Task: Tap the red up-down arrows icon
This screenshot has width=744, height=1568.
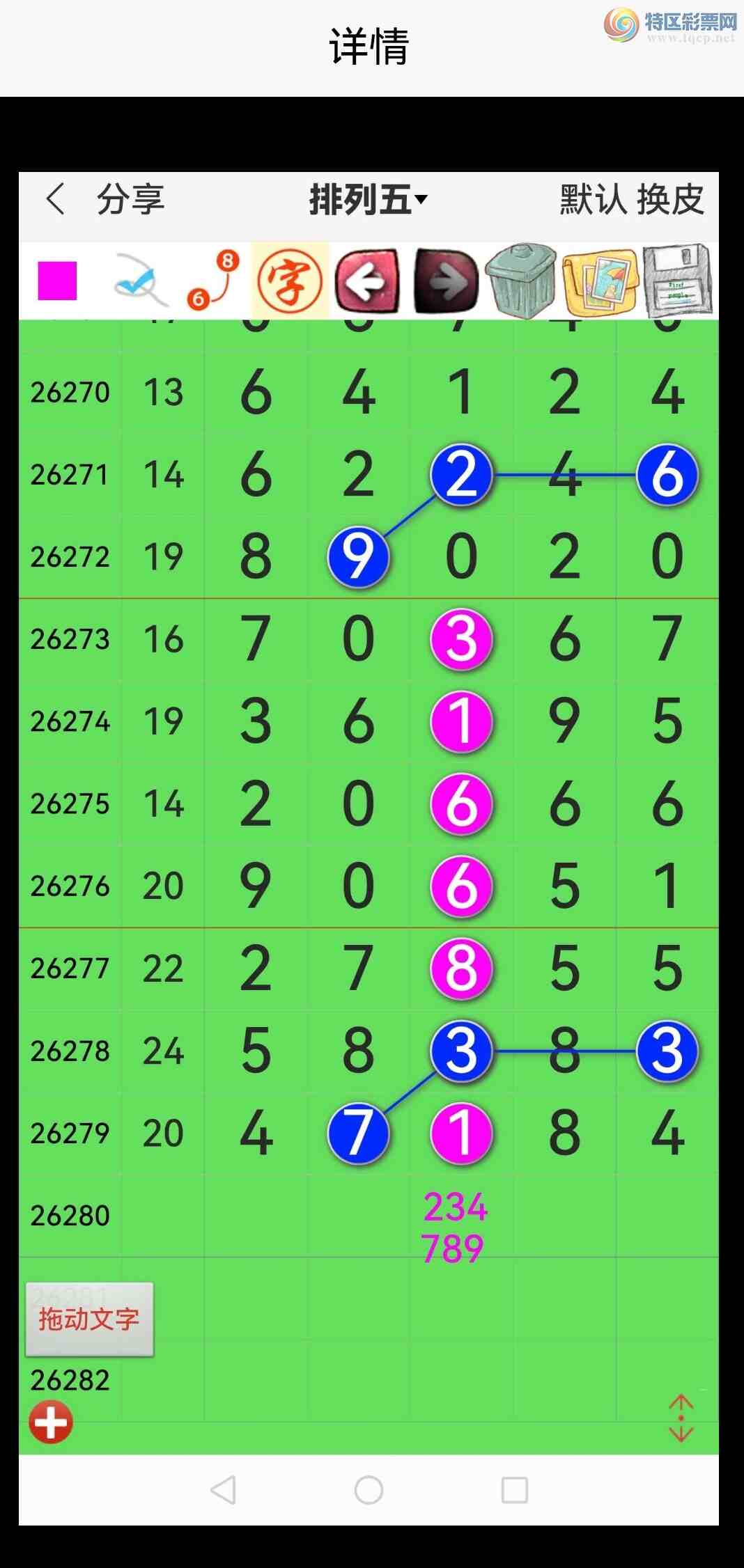Action: (681, 1417)
